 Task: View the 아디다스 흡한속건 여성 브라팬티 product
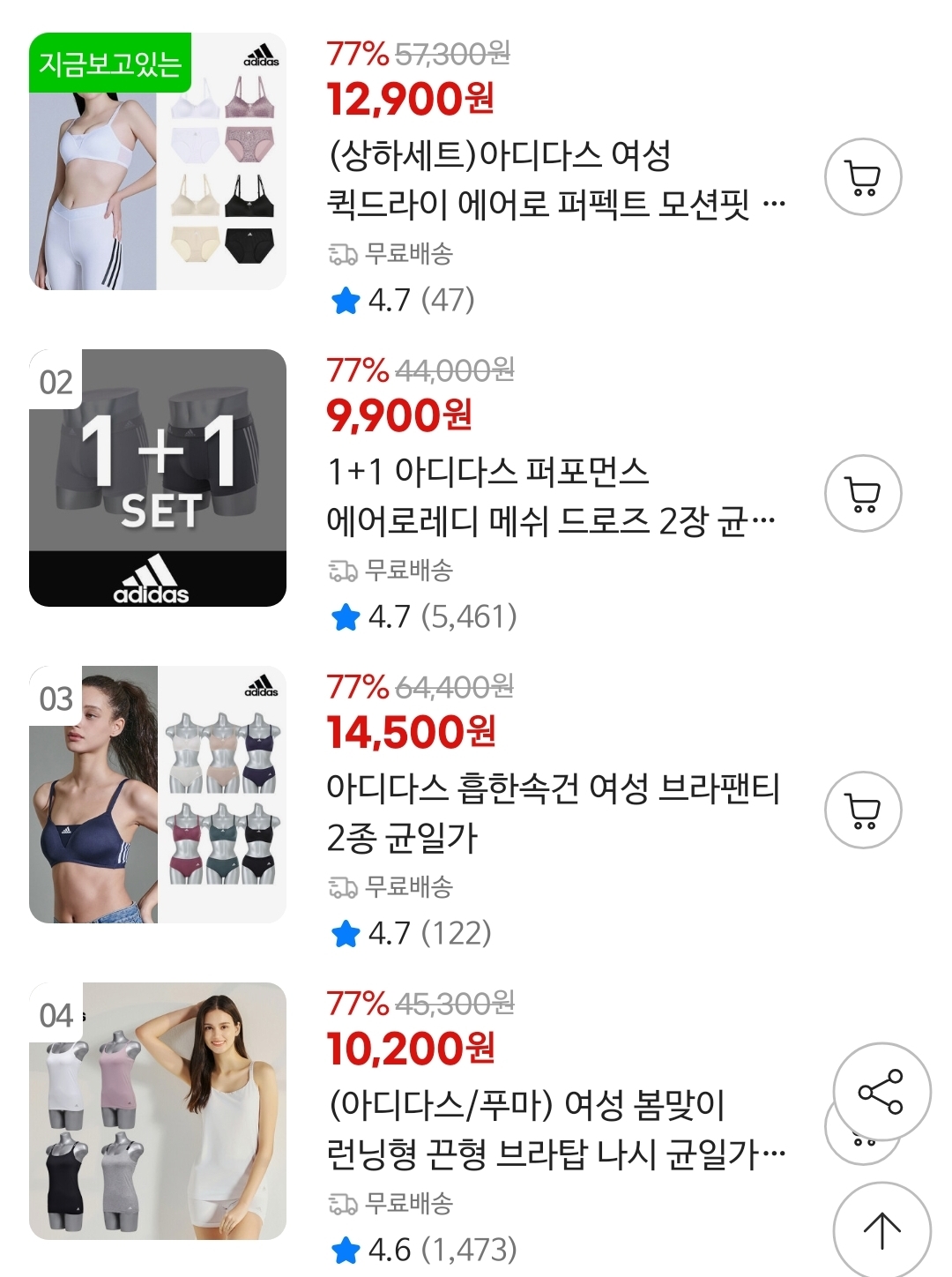pos(553,811)
